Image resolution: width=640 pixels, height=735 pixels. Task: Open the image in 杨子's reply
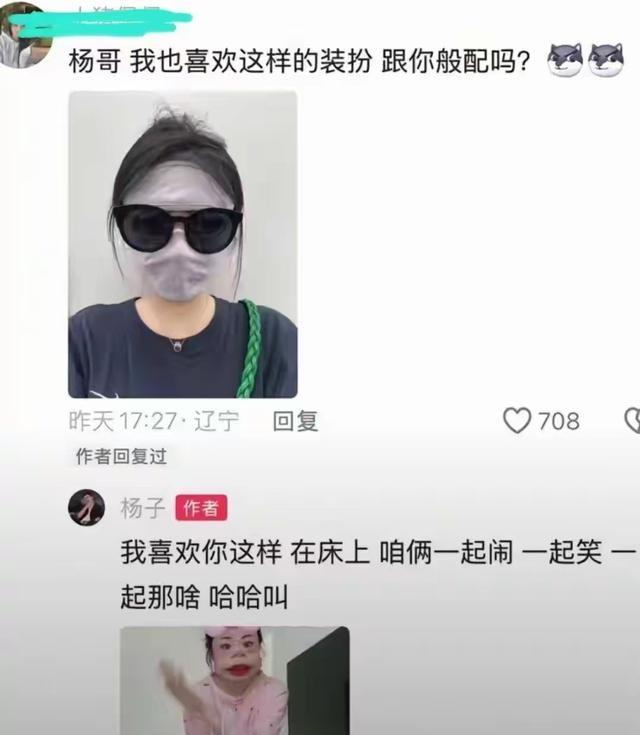pyautogui.click(x=234, y=680)
